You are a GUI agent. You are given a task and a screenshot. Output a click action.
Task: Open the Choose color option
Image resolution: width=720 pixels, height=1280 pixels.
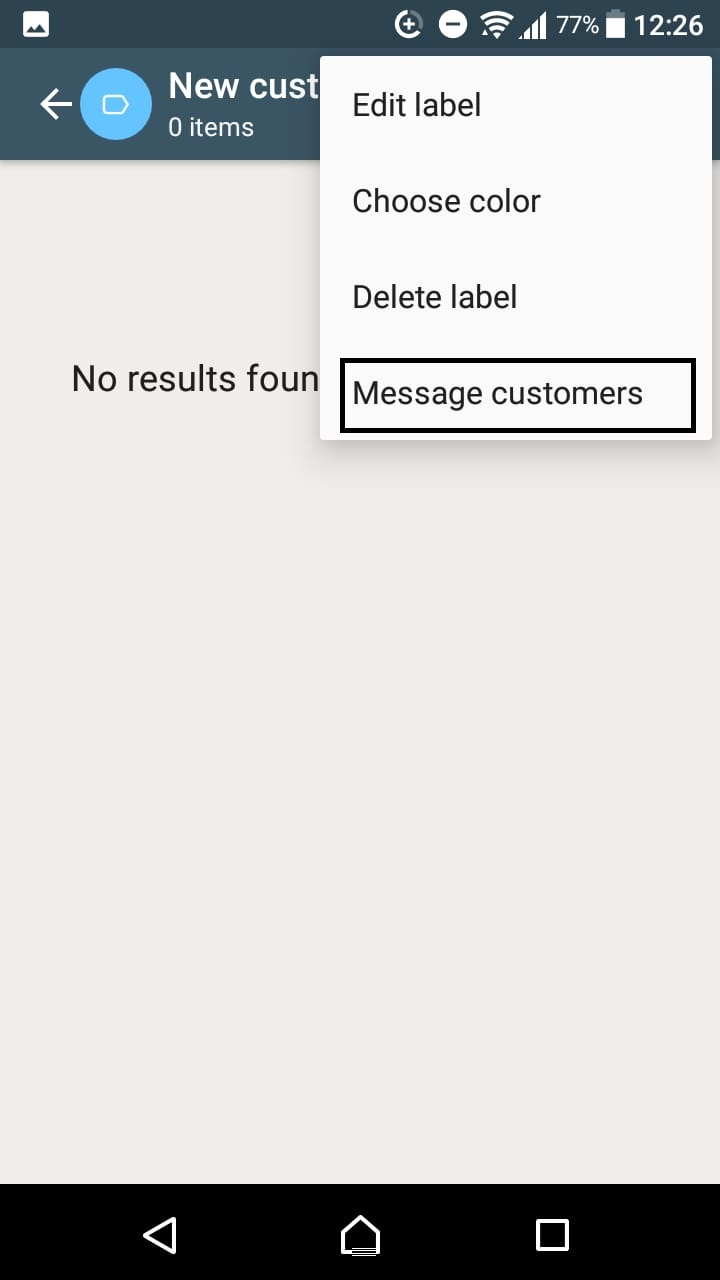[x=516, y=201]
